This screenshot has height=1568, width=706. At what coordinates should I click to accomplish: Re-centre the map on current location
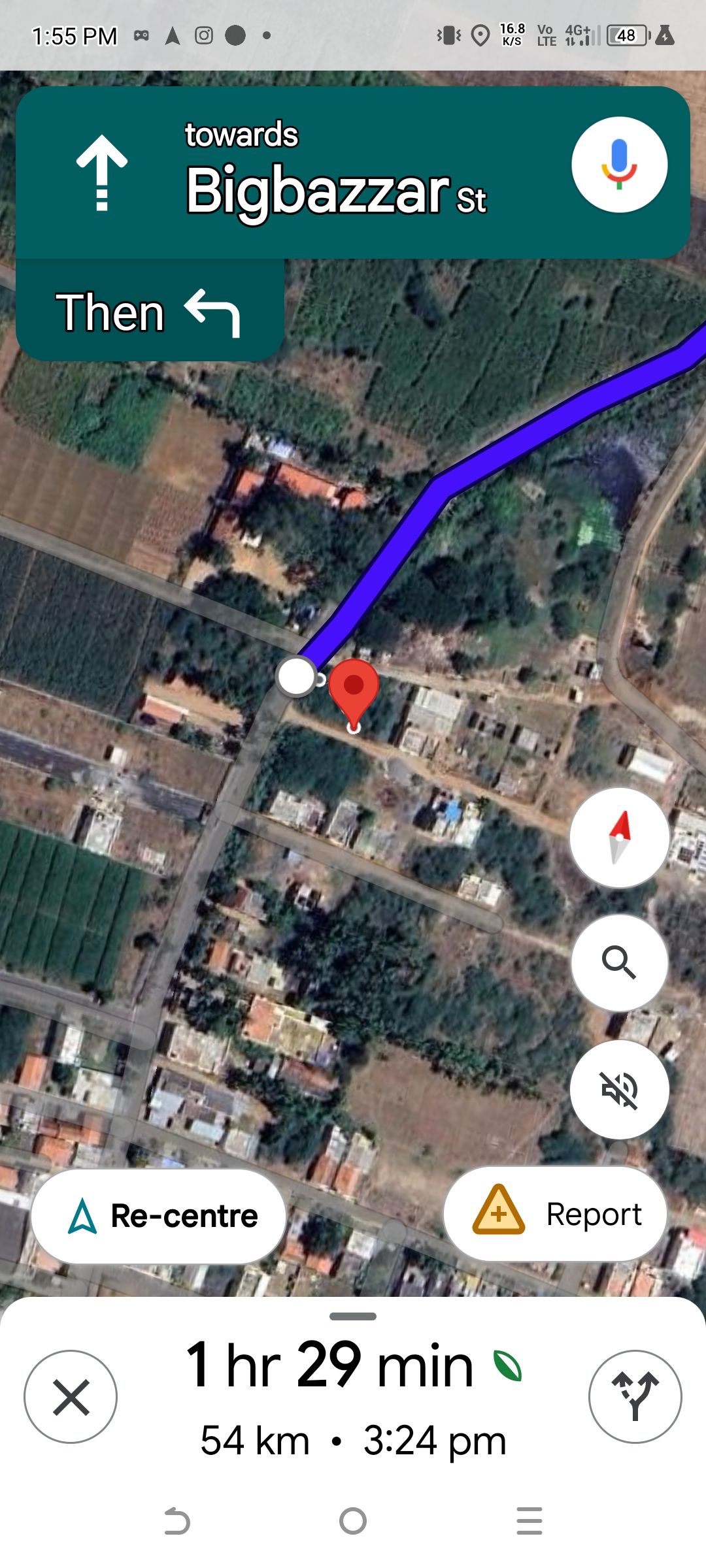(159, 1216)
